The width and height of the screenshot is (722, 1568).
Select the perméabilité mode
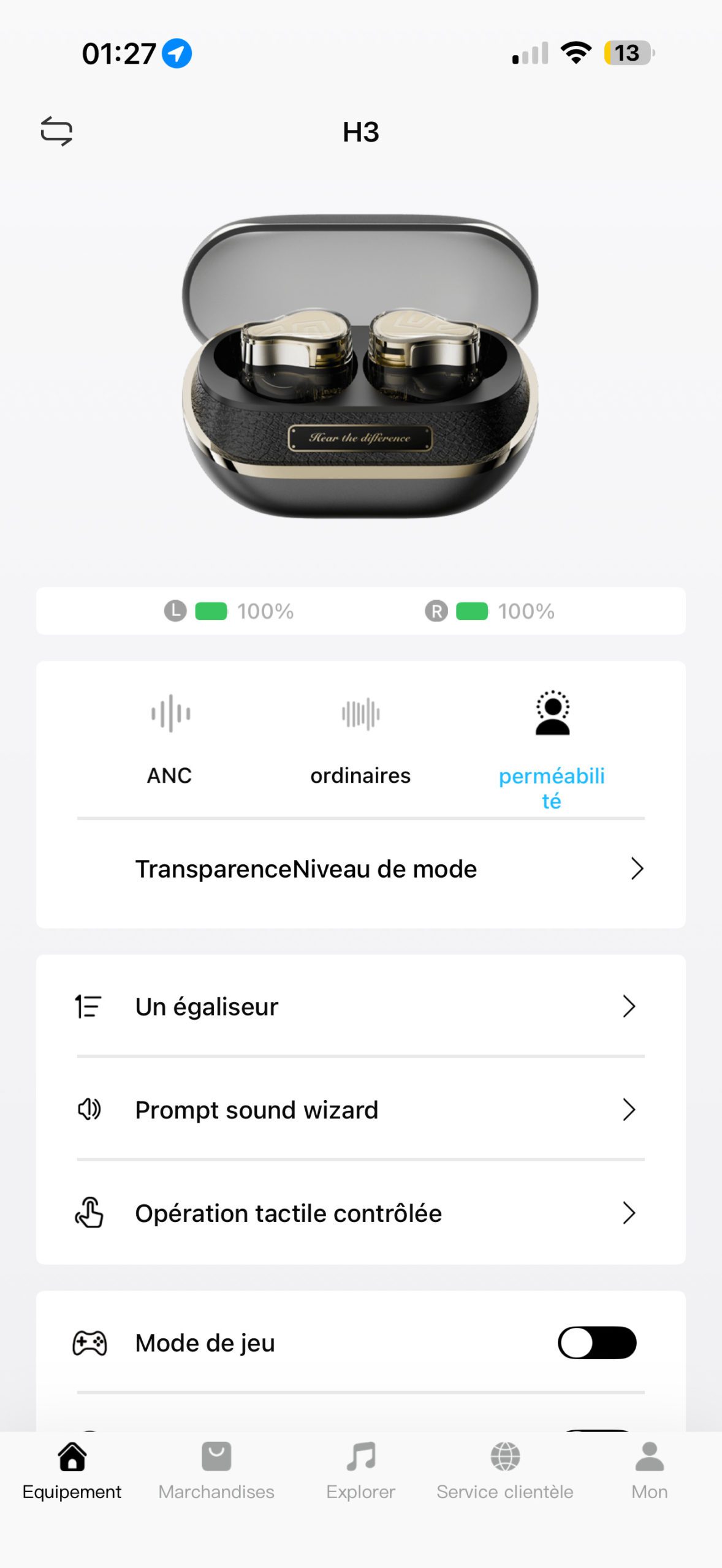click(552, 748)
